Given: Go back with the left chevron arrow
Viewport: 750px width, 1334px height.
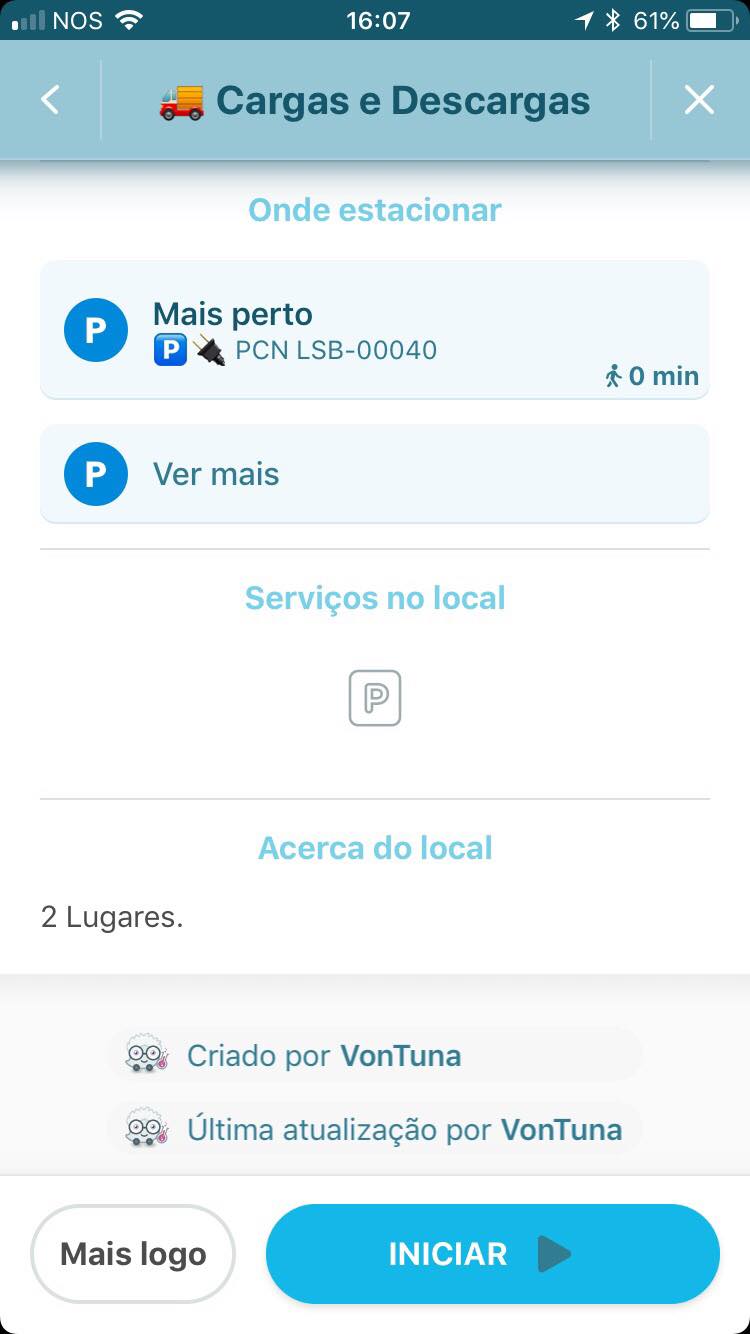Looking at the screenshot, I should [50, 99].
